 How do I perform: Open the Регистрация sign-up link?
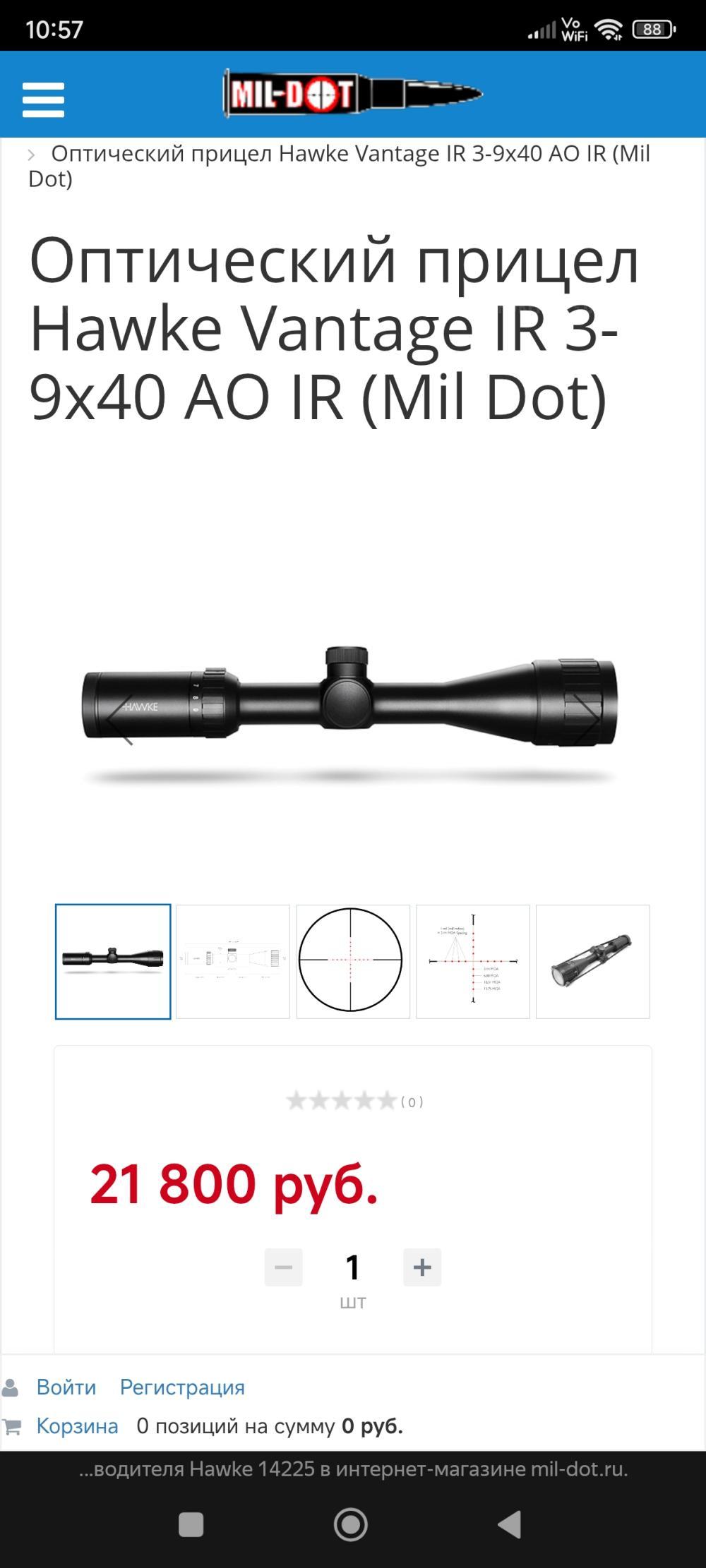tap(182, 1387)
